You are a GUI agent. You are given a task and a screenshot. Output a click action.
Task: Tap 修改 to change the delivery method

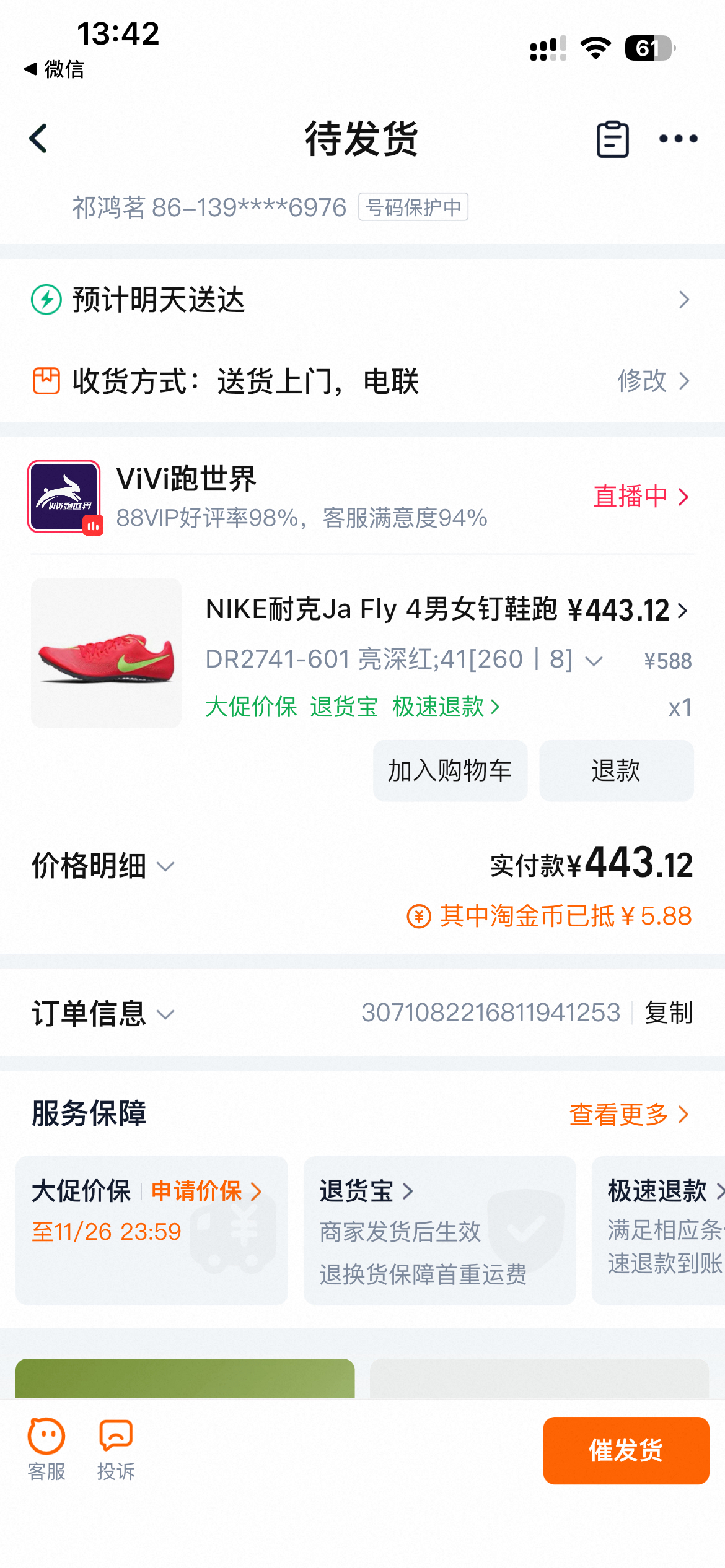[x=652, y=381]
